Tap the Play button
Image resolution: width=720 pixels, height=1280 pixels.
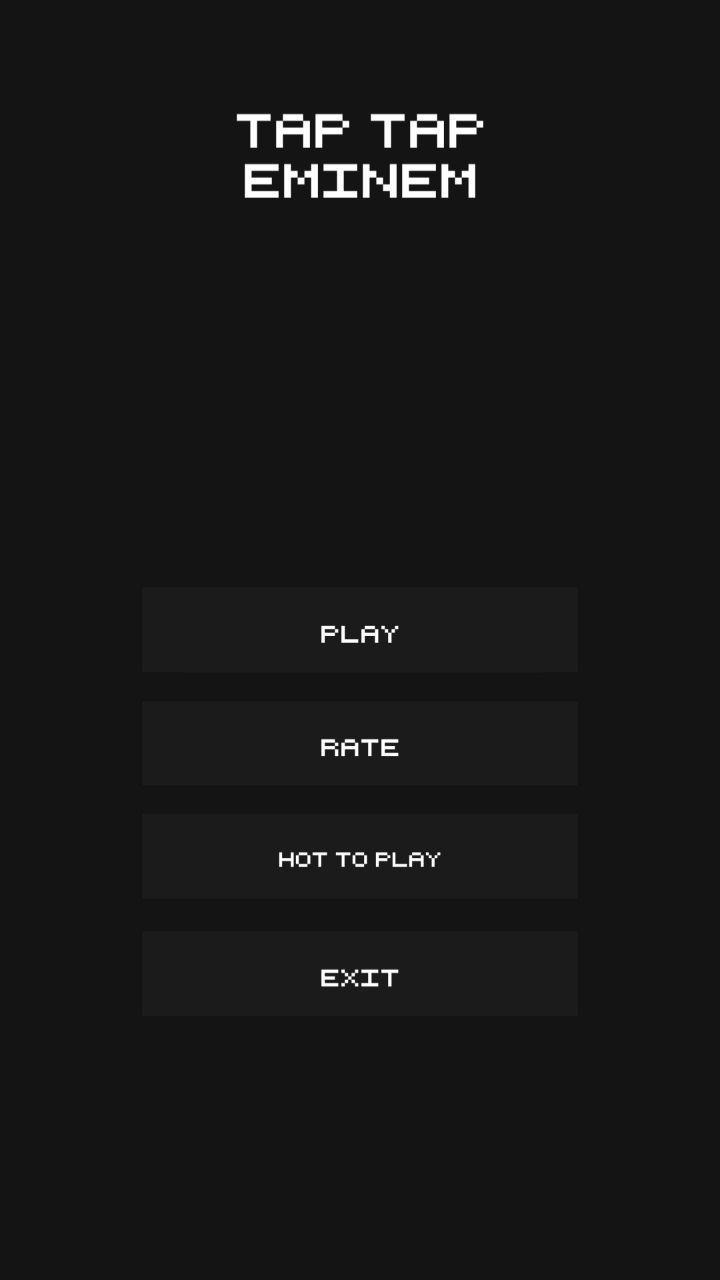(360, 630)
